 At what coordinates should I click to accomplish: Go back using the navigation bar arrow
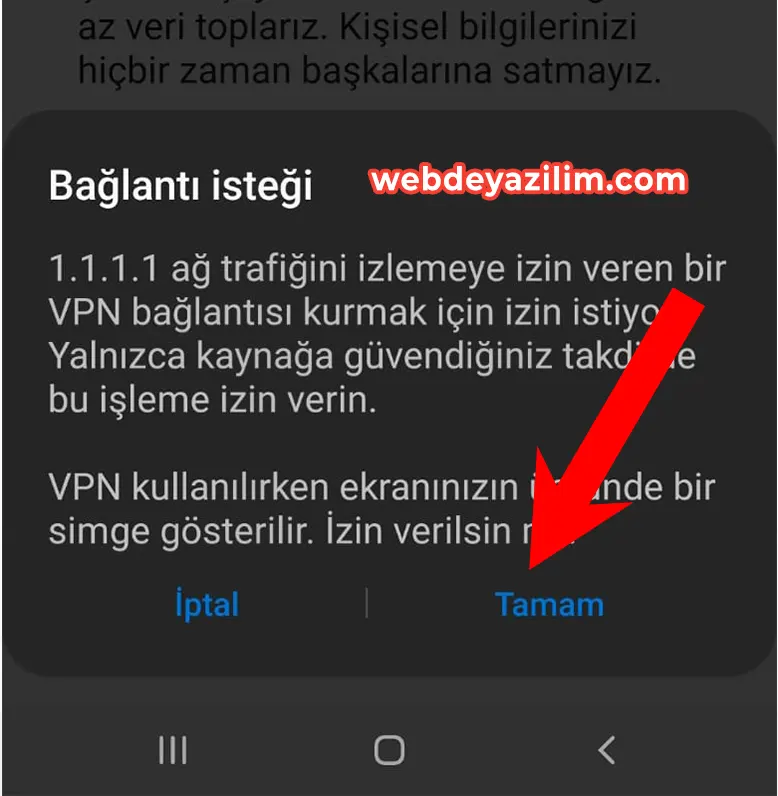(605, 748)
